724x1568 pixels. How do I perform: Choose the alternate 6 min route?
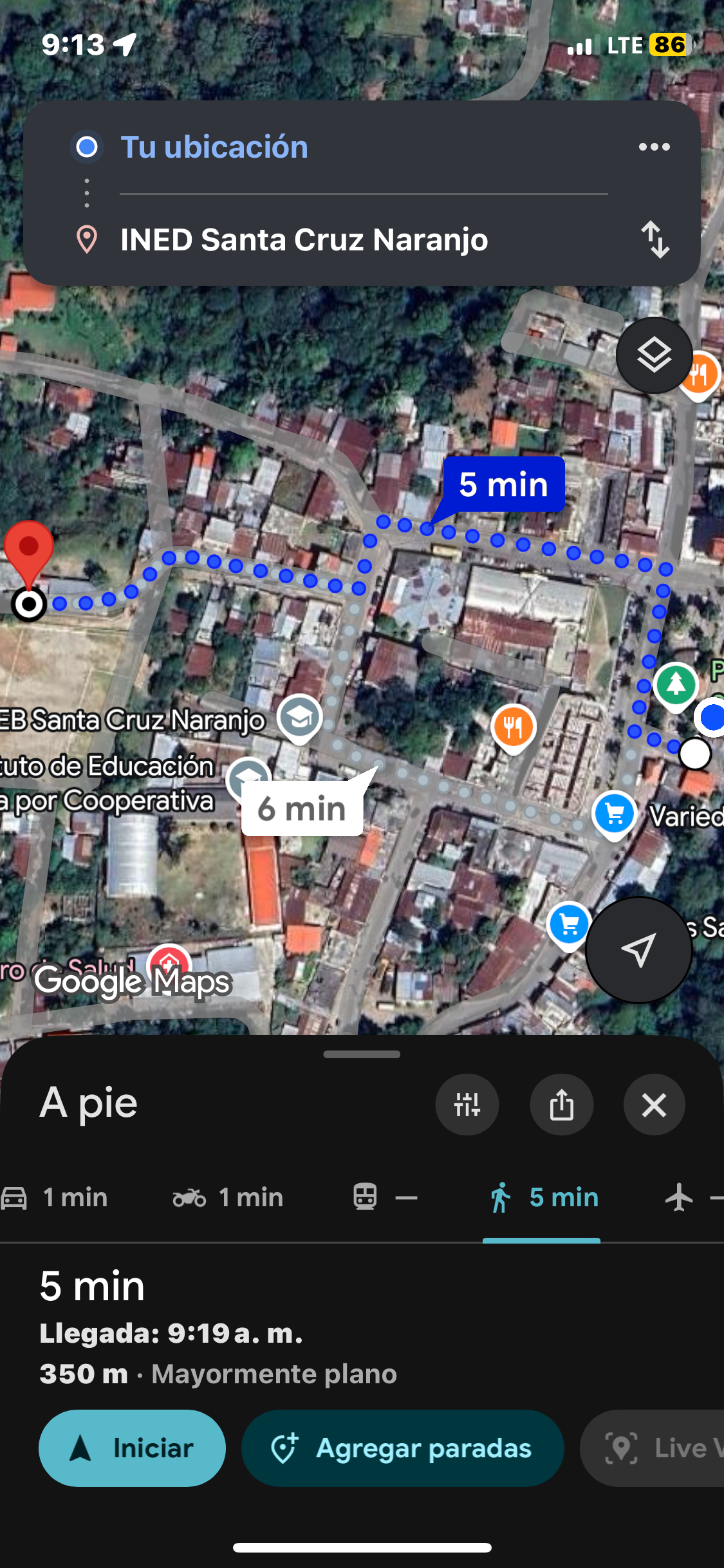(x=302, y=808)
